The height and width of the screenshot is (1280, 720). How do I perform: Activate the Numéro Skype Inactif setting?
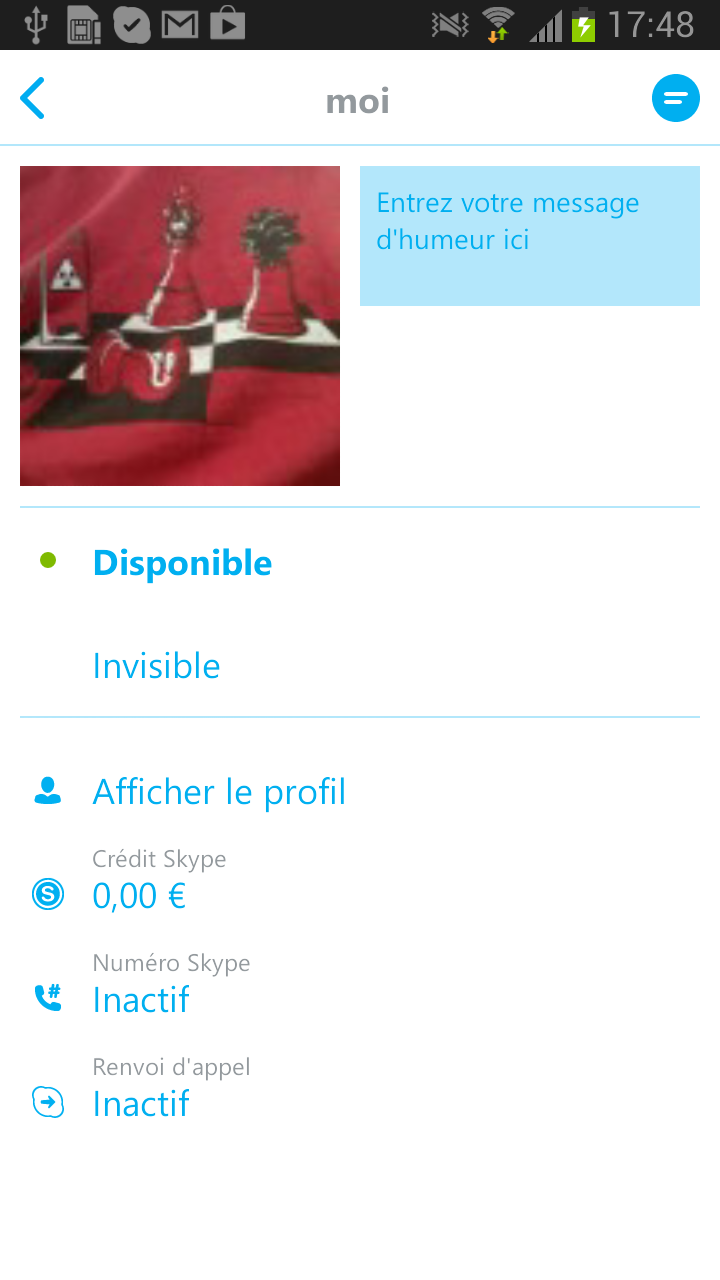coord(140,997)
